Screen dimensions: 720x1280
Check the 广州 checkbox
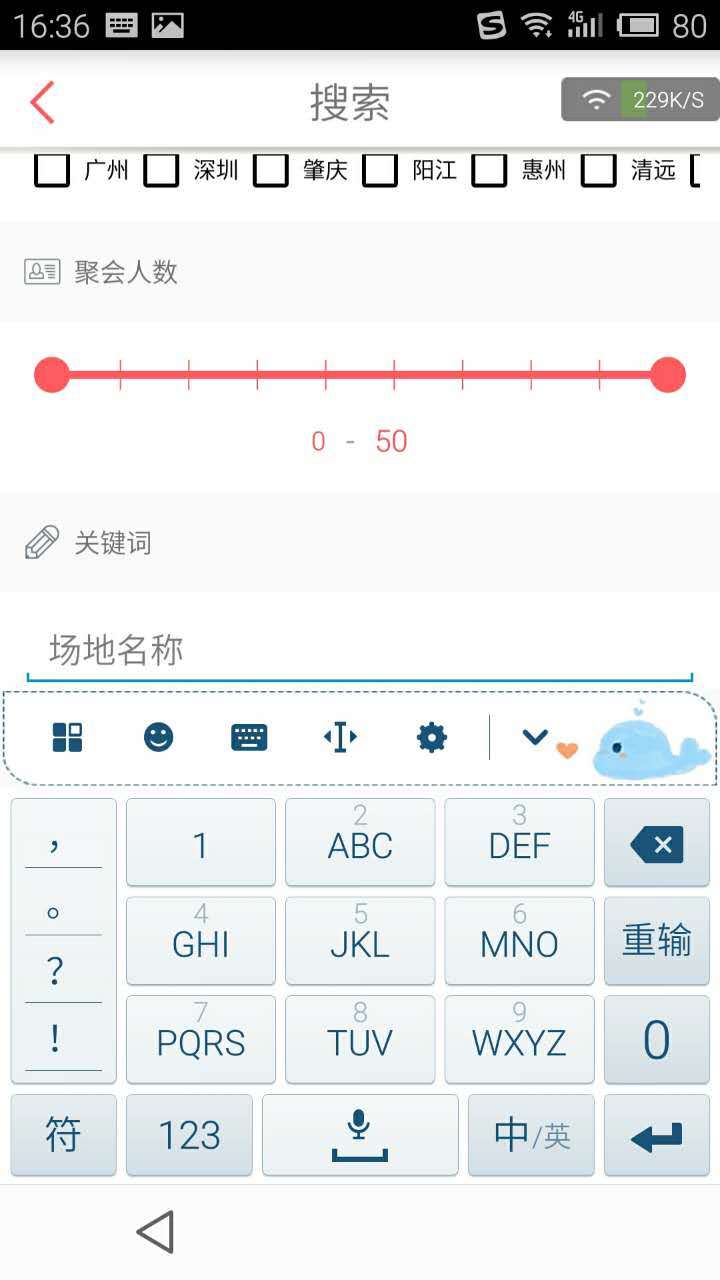52,169
